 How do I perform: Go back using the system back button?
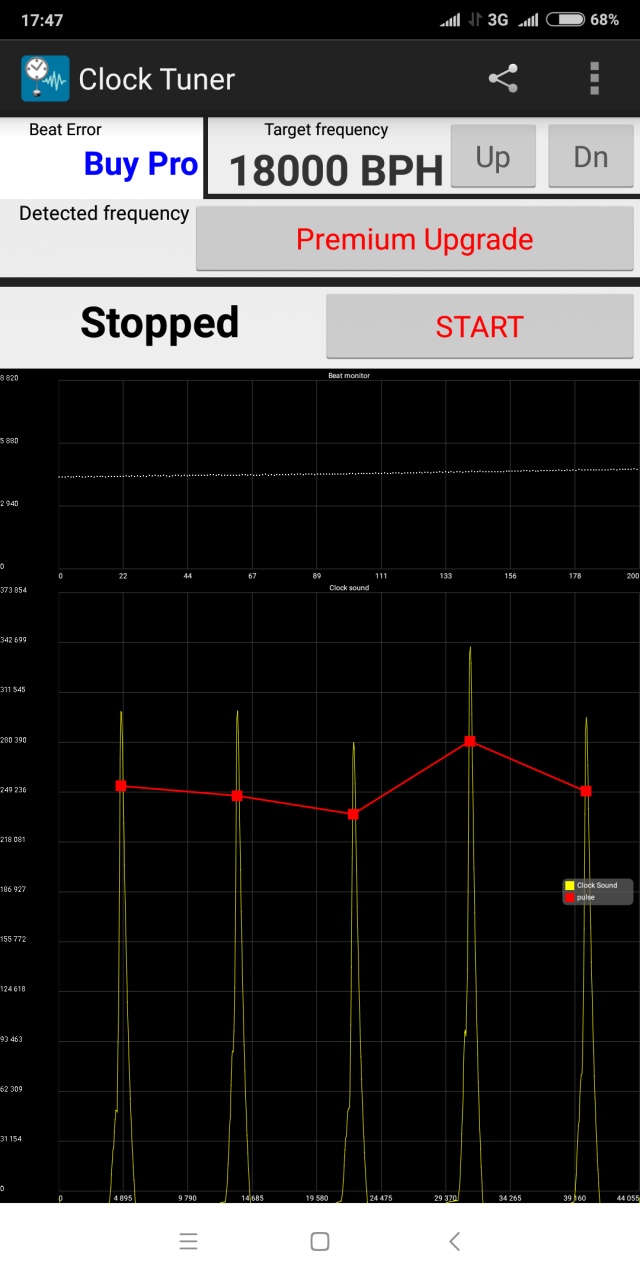pyautogui.click(x=454, y=1242)
